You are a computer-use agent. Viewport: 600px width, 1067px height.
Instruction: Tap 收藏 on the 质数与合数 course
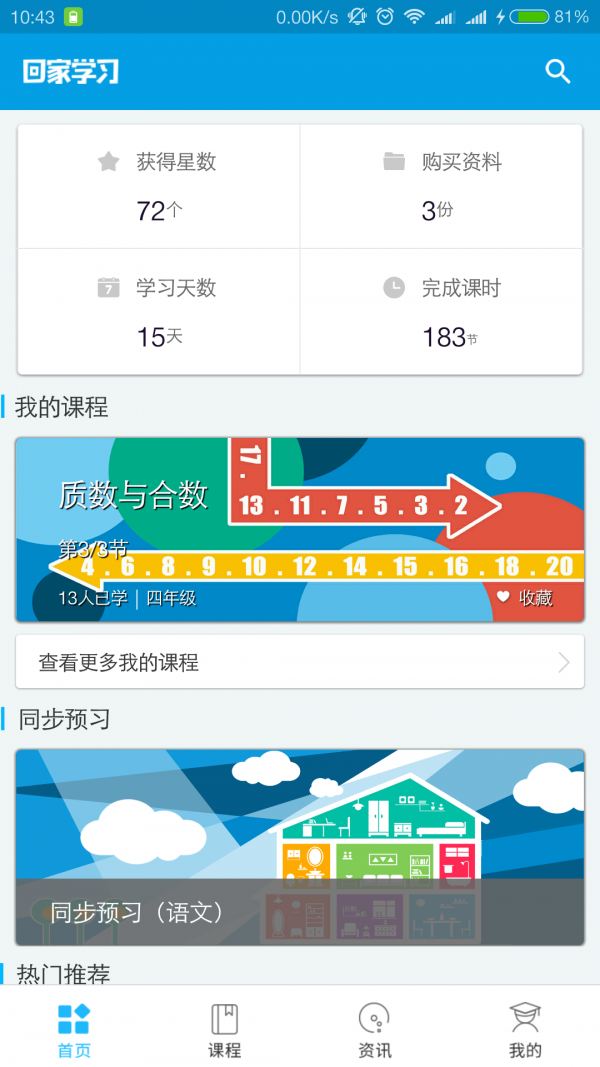(x=526, y=597)
